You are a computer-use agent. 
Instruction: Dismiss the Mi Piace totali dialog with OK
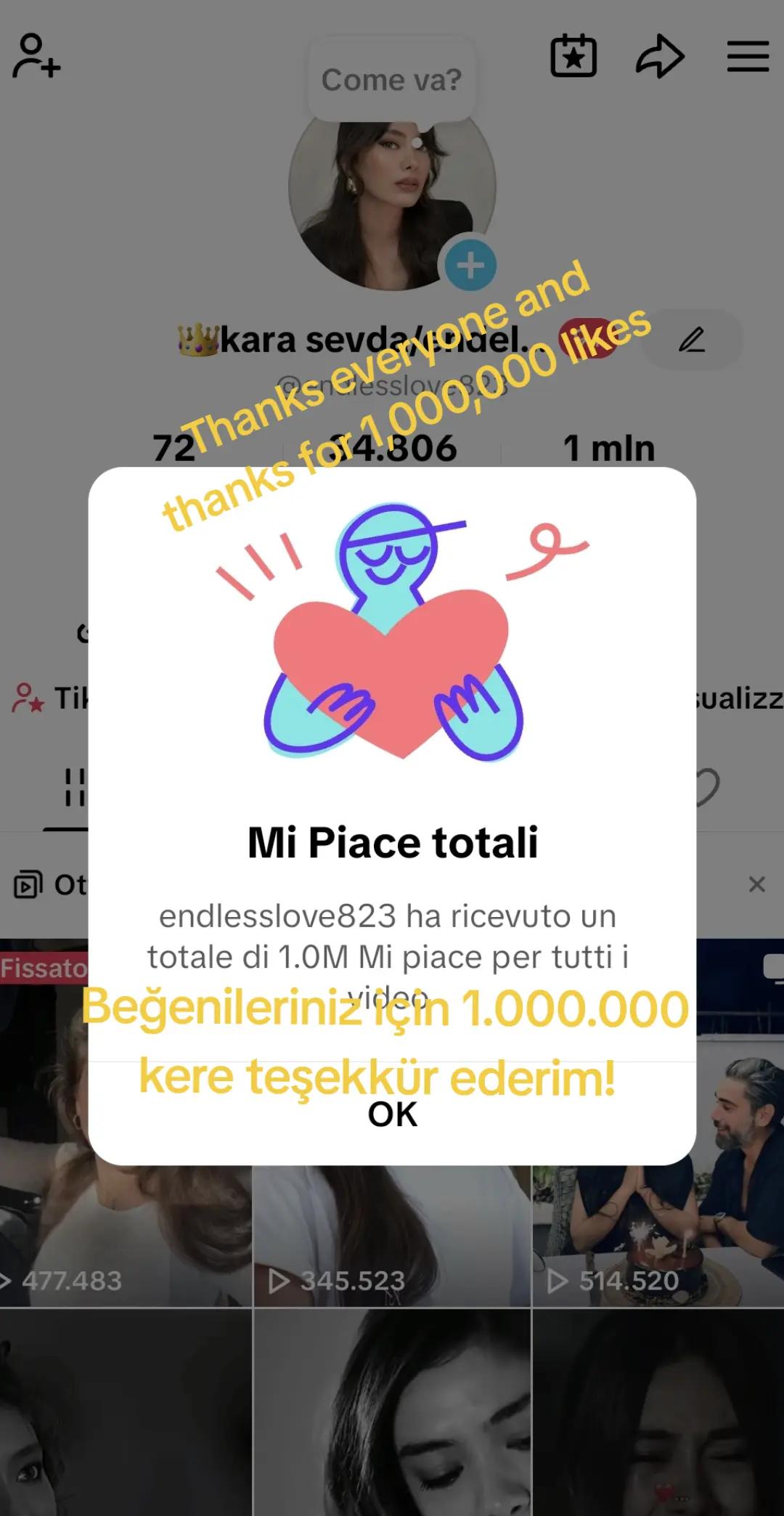[392, 1114]
